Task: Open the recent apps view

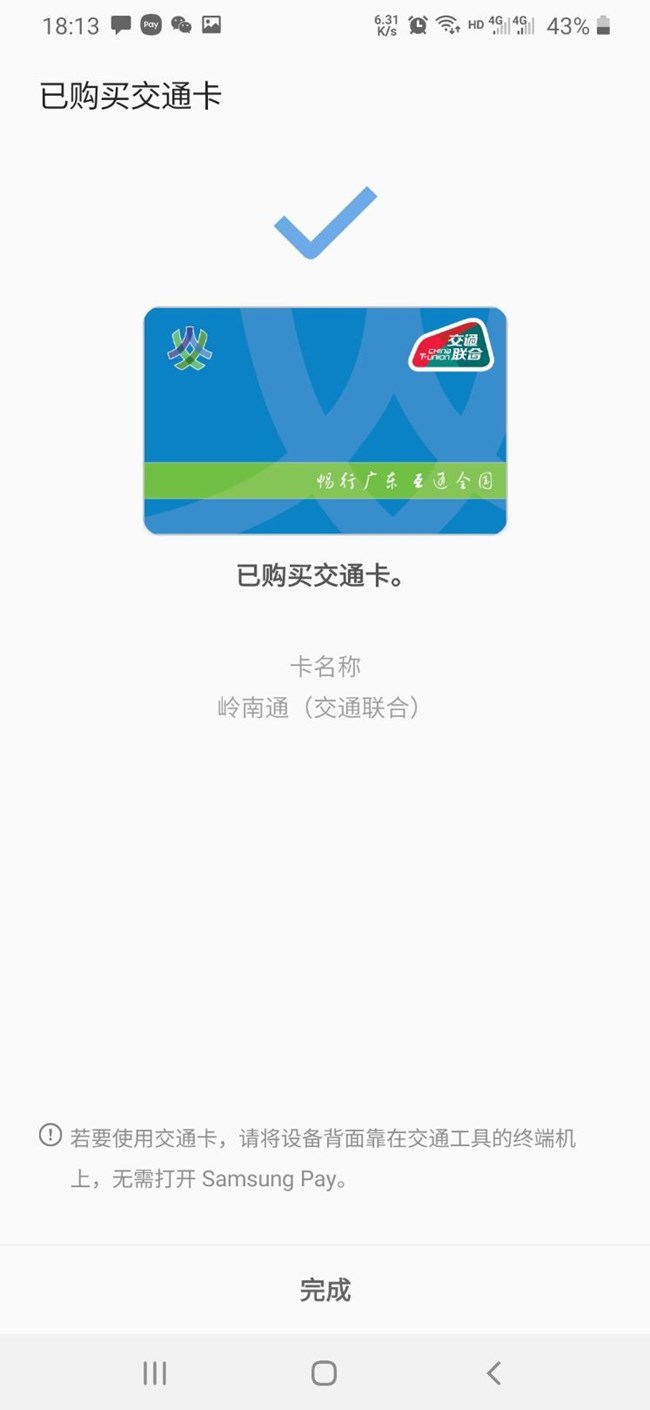Action: pyautogui.click(x=155, y=1373)
